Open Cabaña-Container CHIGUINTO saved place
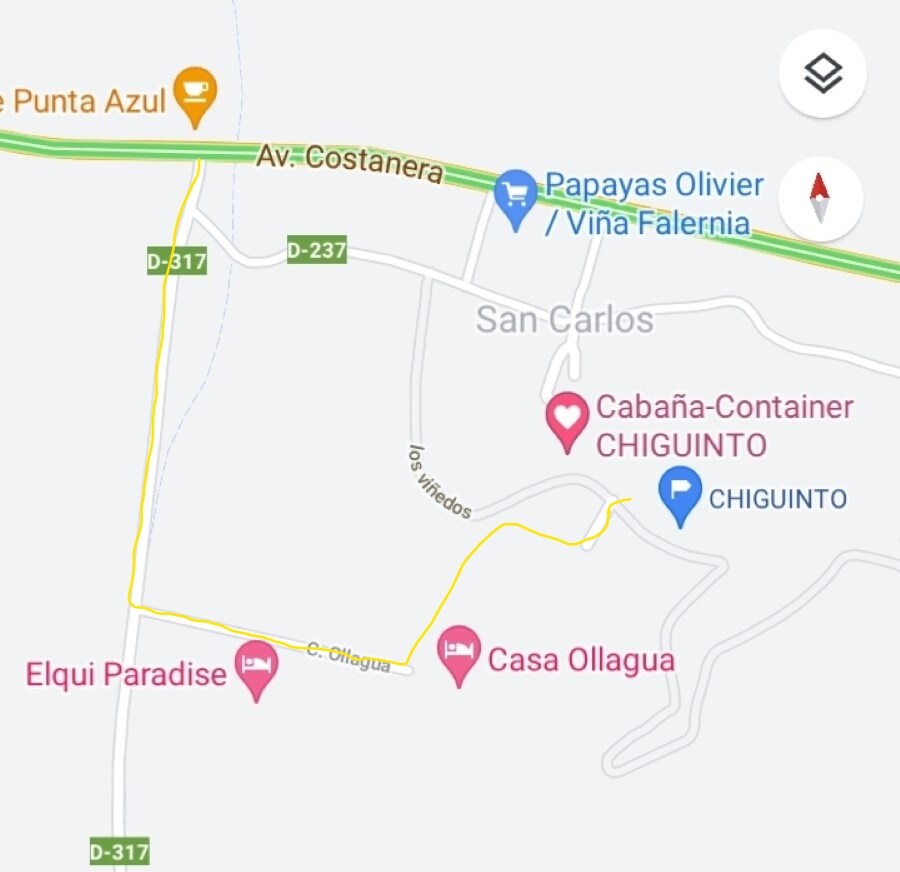 [x=567, y=421]
